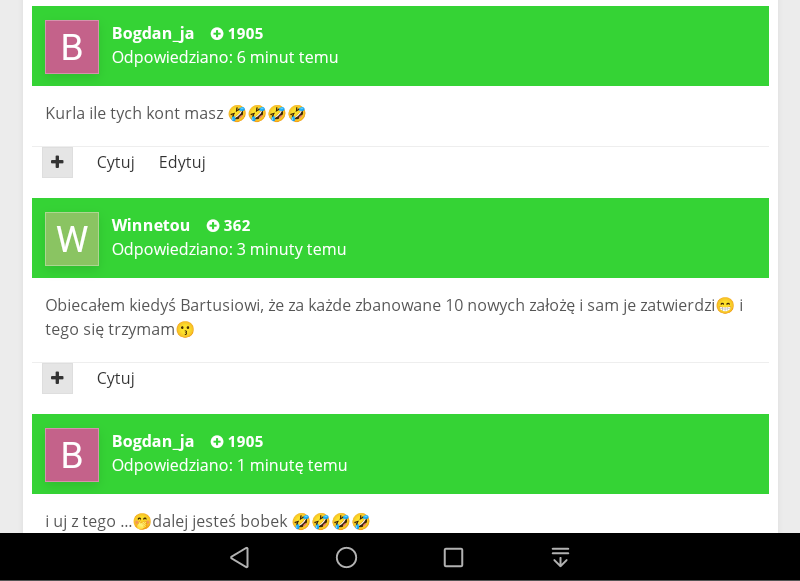
Task: Go back using the system back button
Action: coord(239,557)
